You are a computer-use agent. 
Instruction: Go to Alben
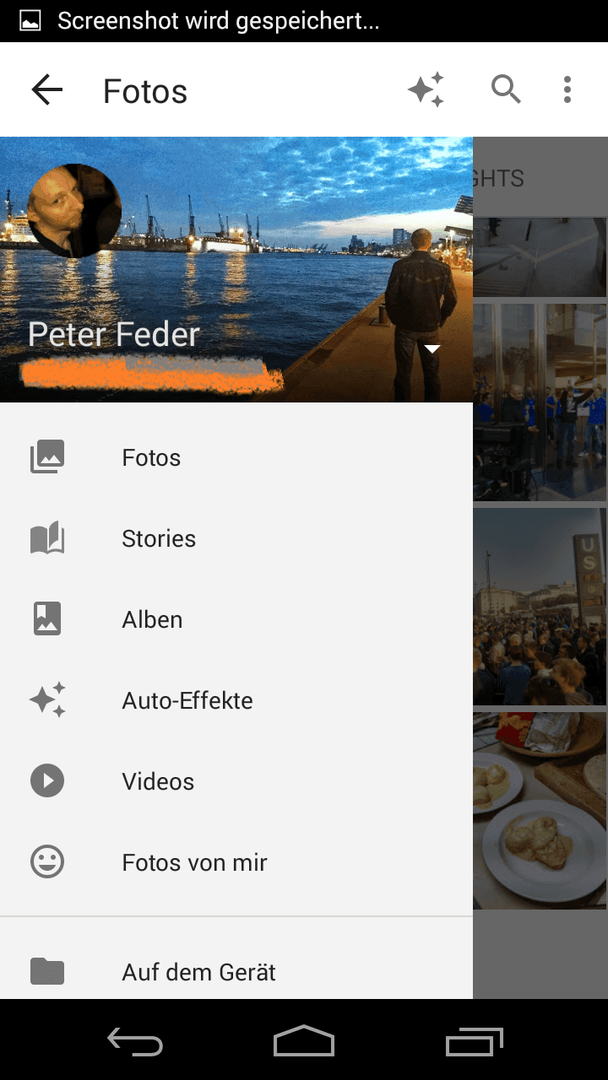(x=236, y=619)
